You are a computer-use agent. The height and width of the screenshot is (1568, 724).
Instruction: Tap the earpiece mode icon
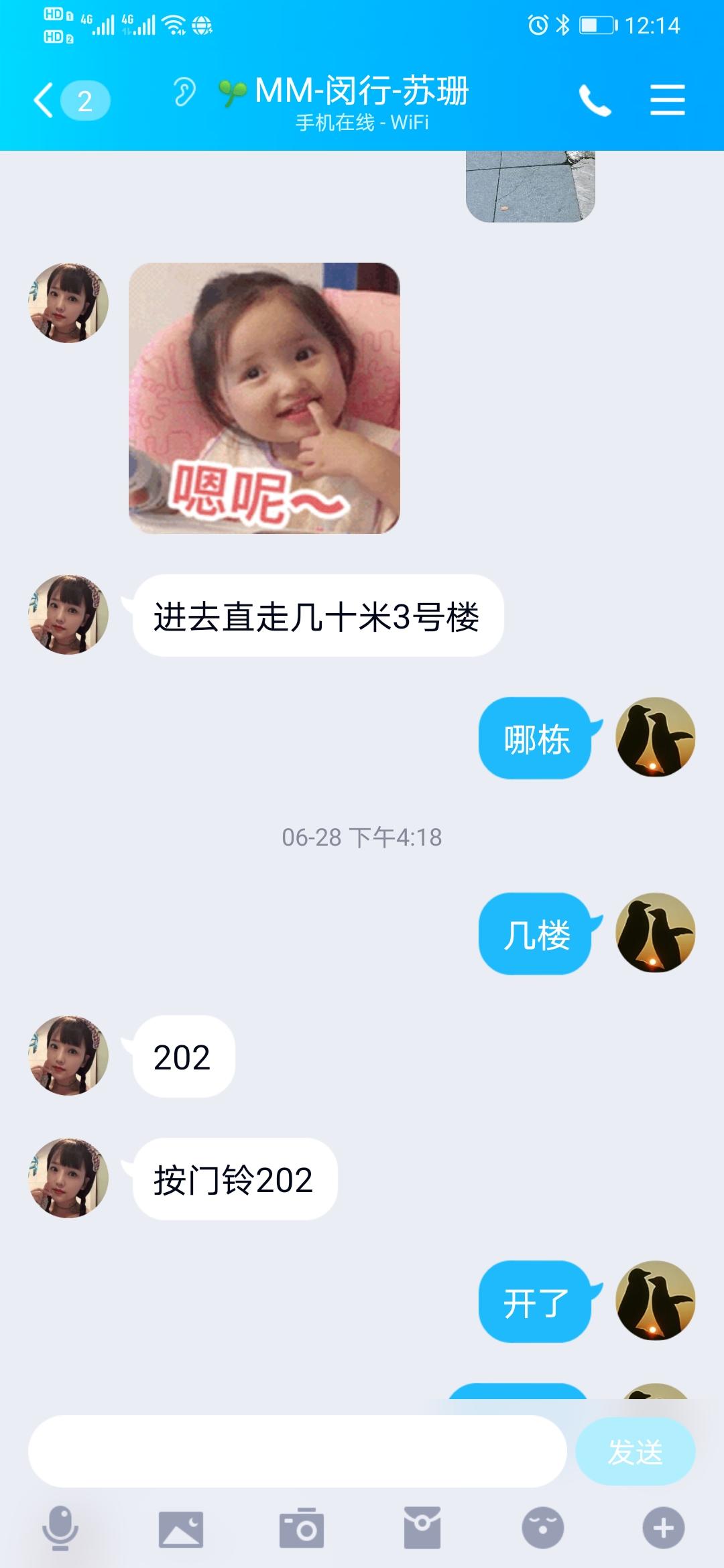click(x=184, y=92)
